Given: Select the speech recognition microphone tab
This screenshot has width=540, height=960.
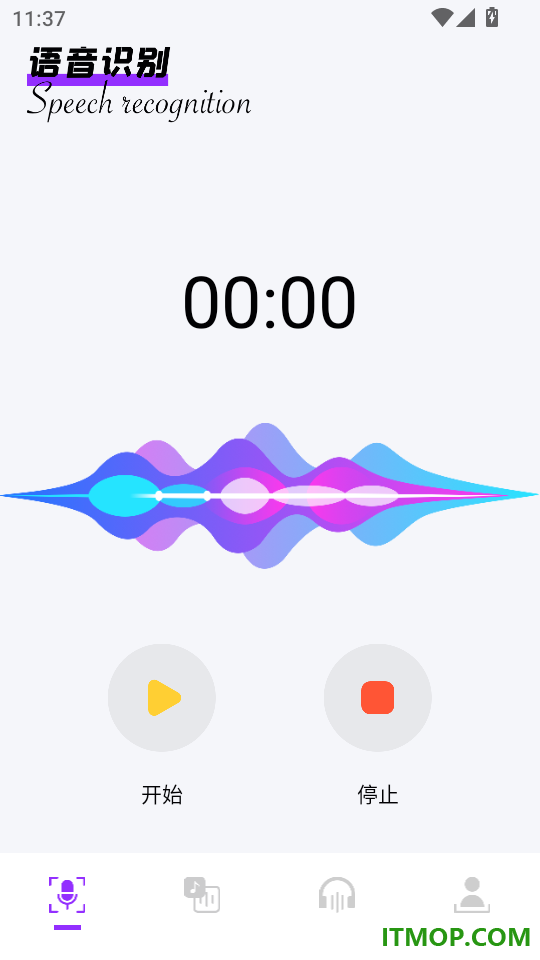Looking at the screenshot, I should 67,895.
